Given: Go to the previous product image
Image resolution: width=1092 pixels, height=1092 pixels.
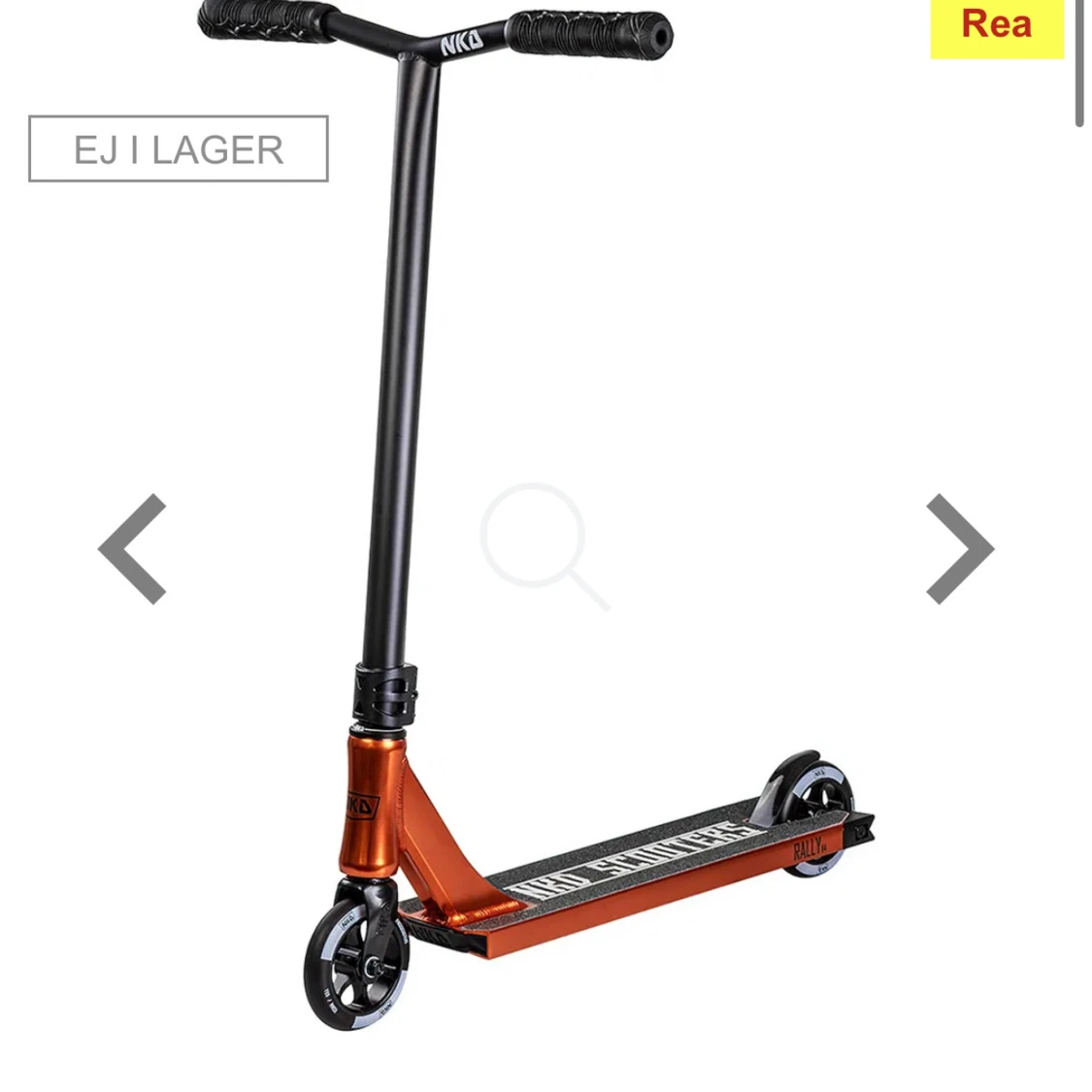Looking at the screenshot, I should [133, 548].
